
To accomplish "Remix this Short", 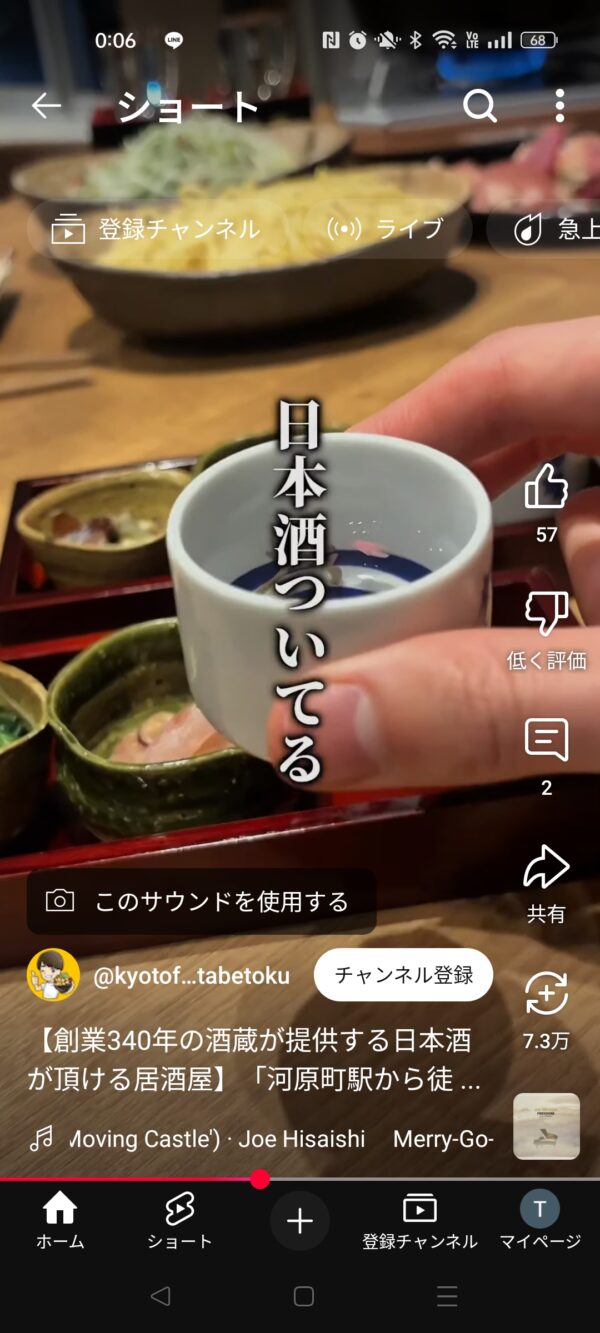I will [546, 994].
